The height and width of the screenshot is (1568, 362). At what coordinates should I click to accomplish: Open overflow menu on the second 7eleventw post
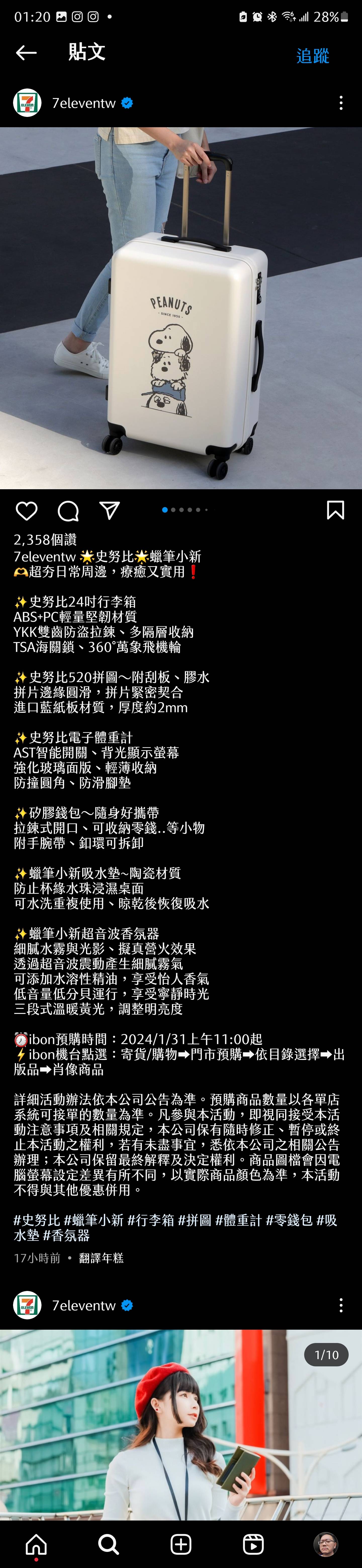tap(341, 1305)
